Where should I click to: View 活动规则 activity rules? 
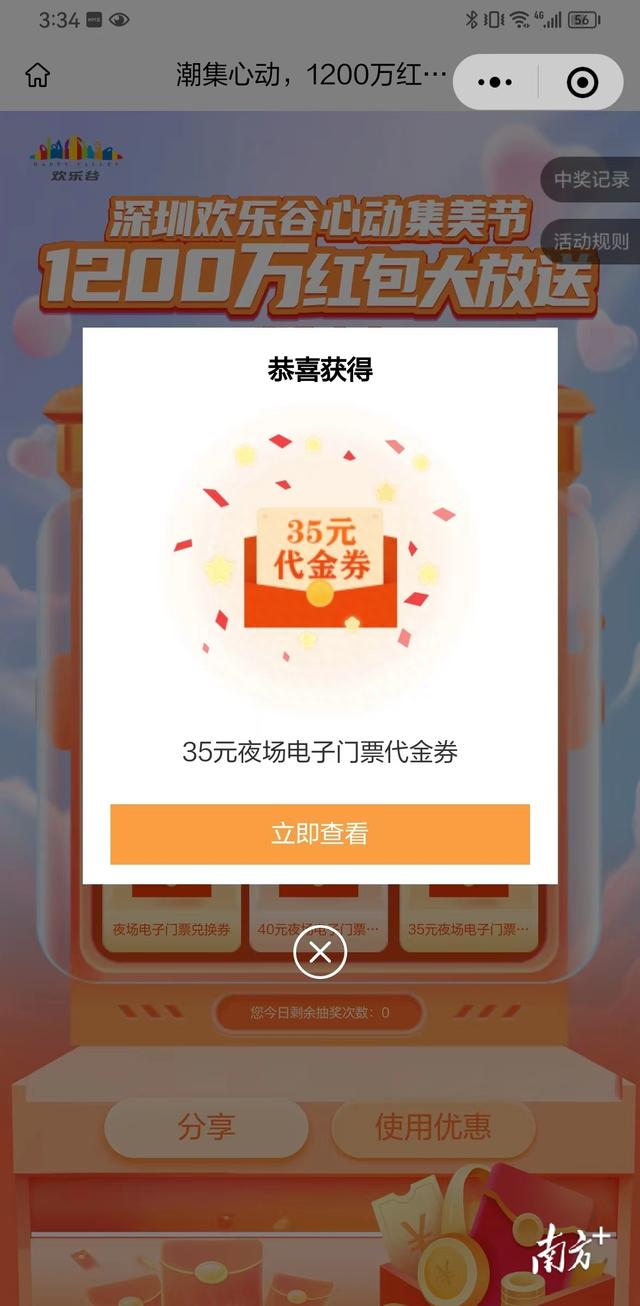coord(591,241)
